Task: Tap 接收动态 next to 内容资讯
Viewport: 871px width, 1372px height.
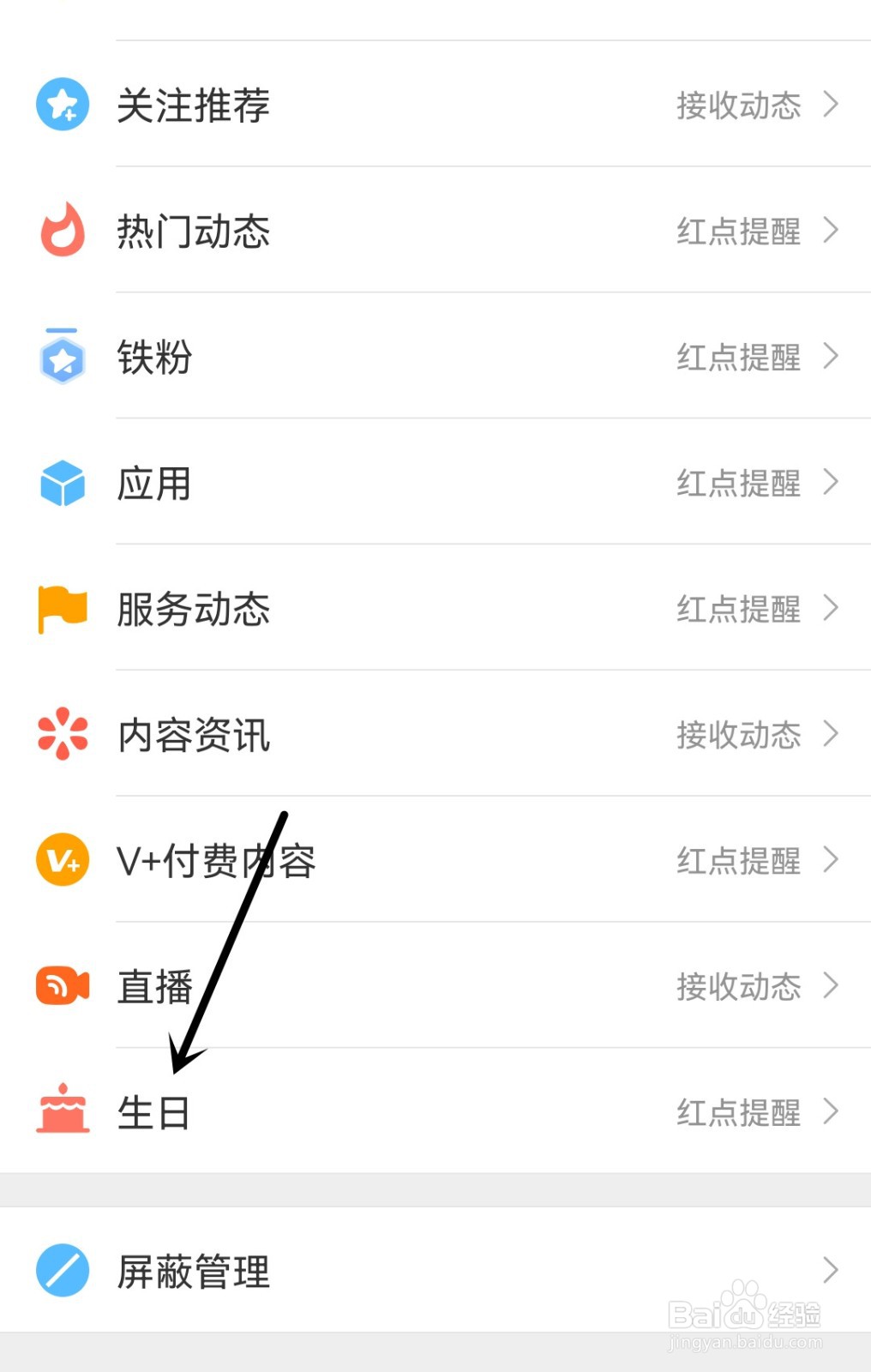Action: (x=739, y=736)
